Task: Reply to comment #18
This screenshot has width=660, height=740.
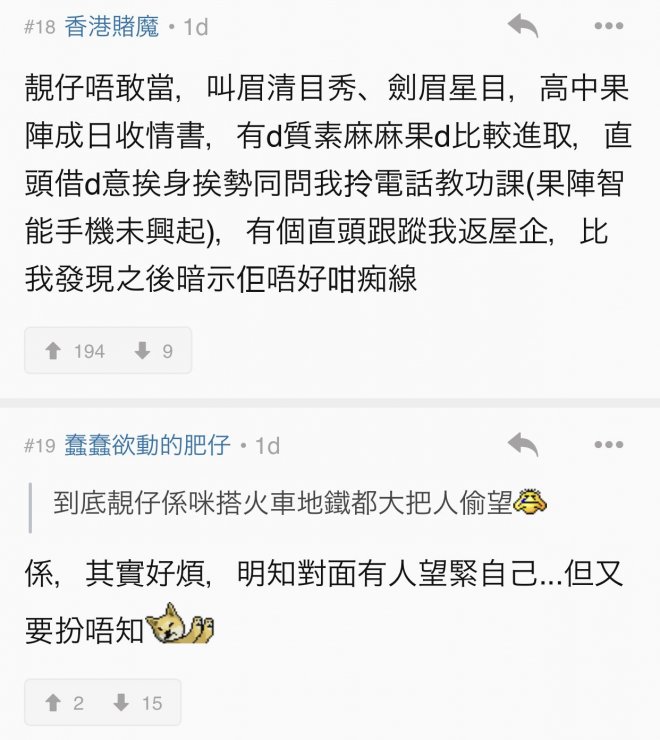Action: tap(522, 26)
